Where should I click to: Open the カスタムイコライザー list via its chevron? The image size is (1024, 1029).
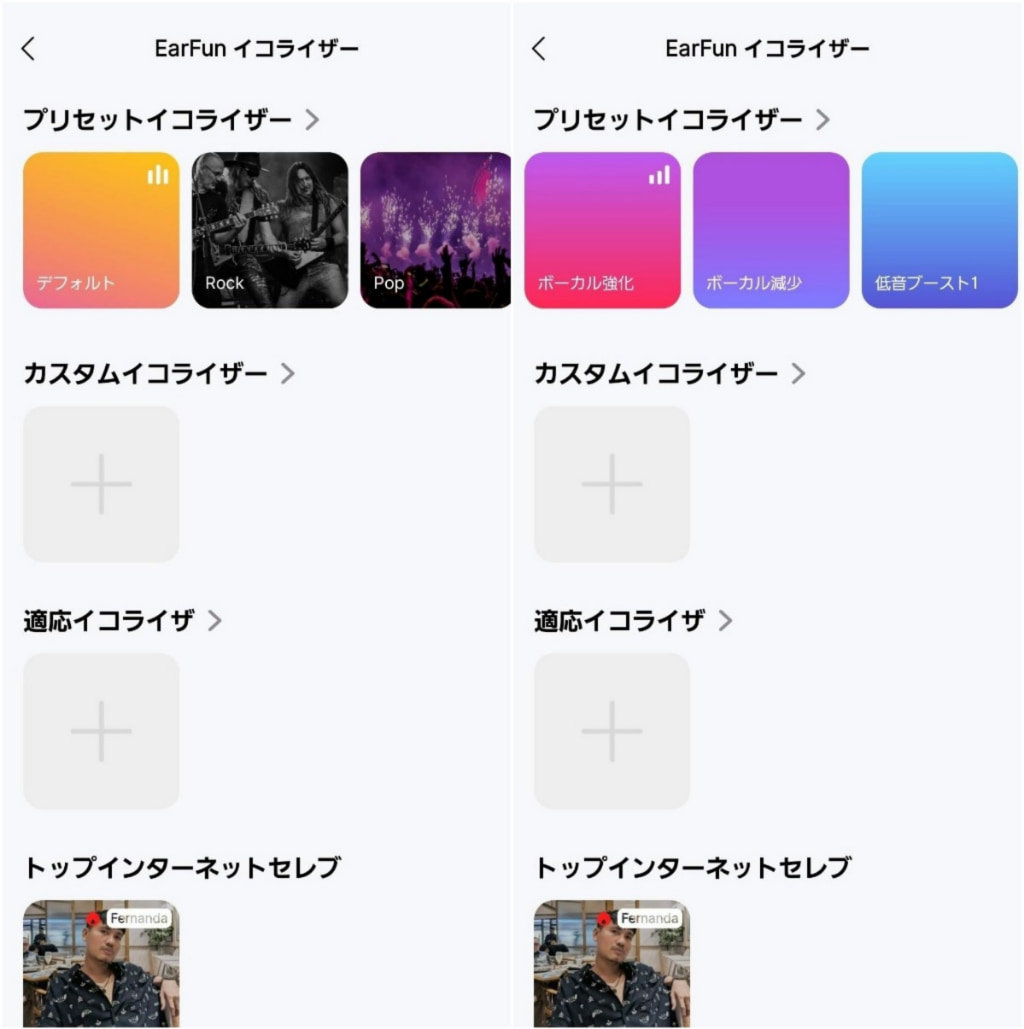289,374
